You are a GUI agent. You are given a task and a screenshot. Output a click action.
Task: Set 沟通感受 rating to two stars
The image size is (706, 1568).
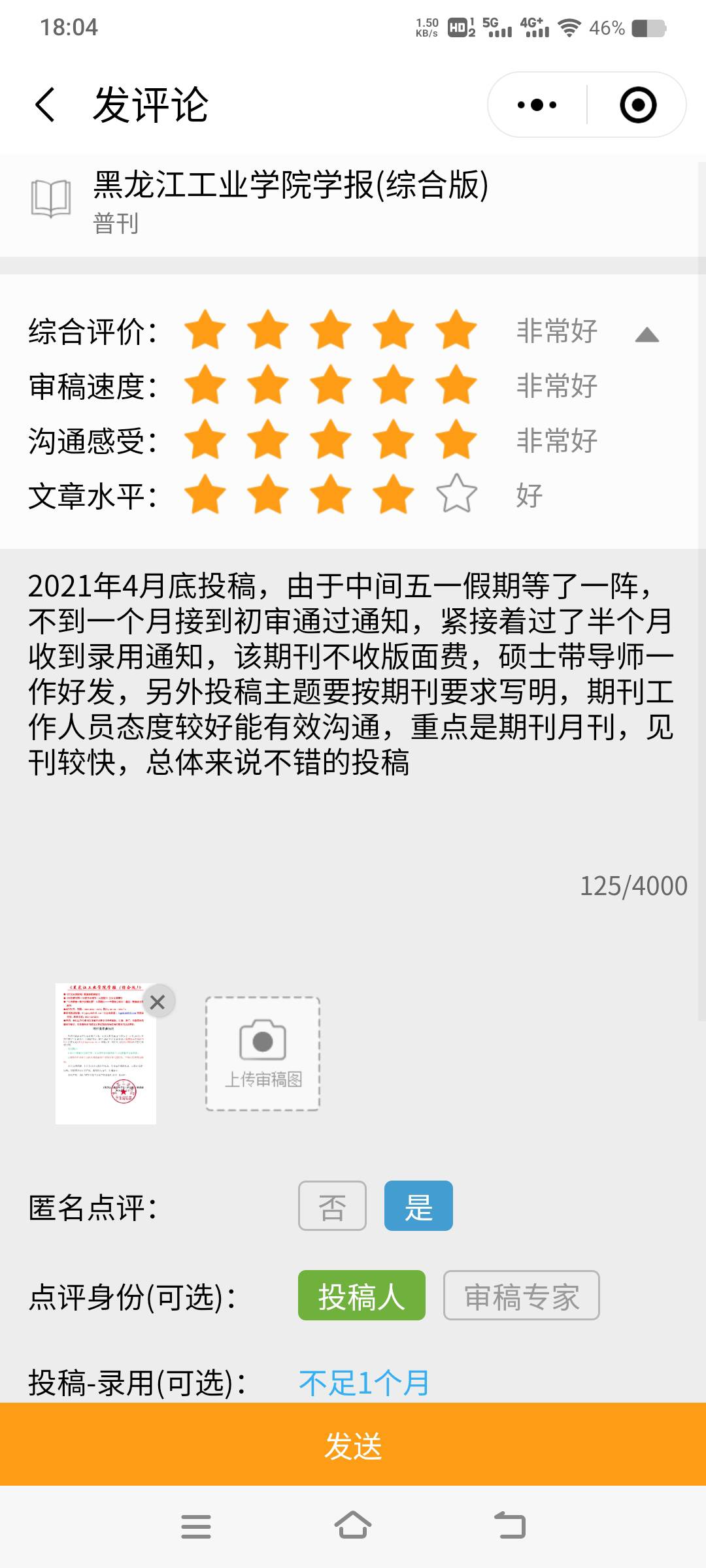pos(268,440)
